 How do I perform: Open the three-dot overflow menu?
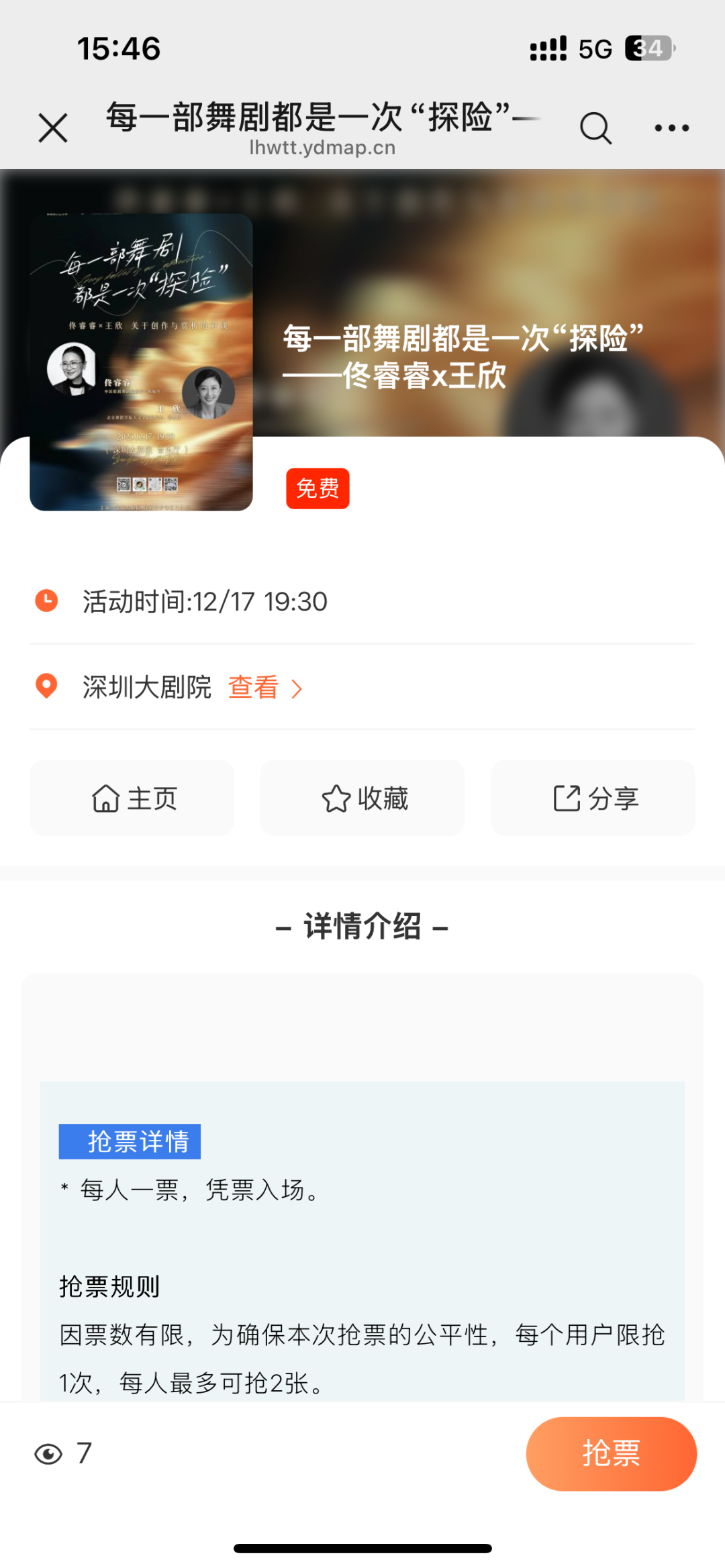(671, 127)
